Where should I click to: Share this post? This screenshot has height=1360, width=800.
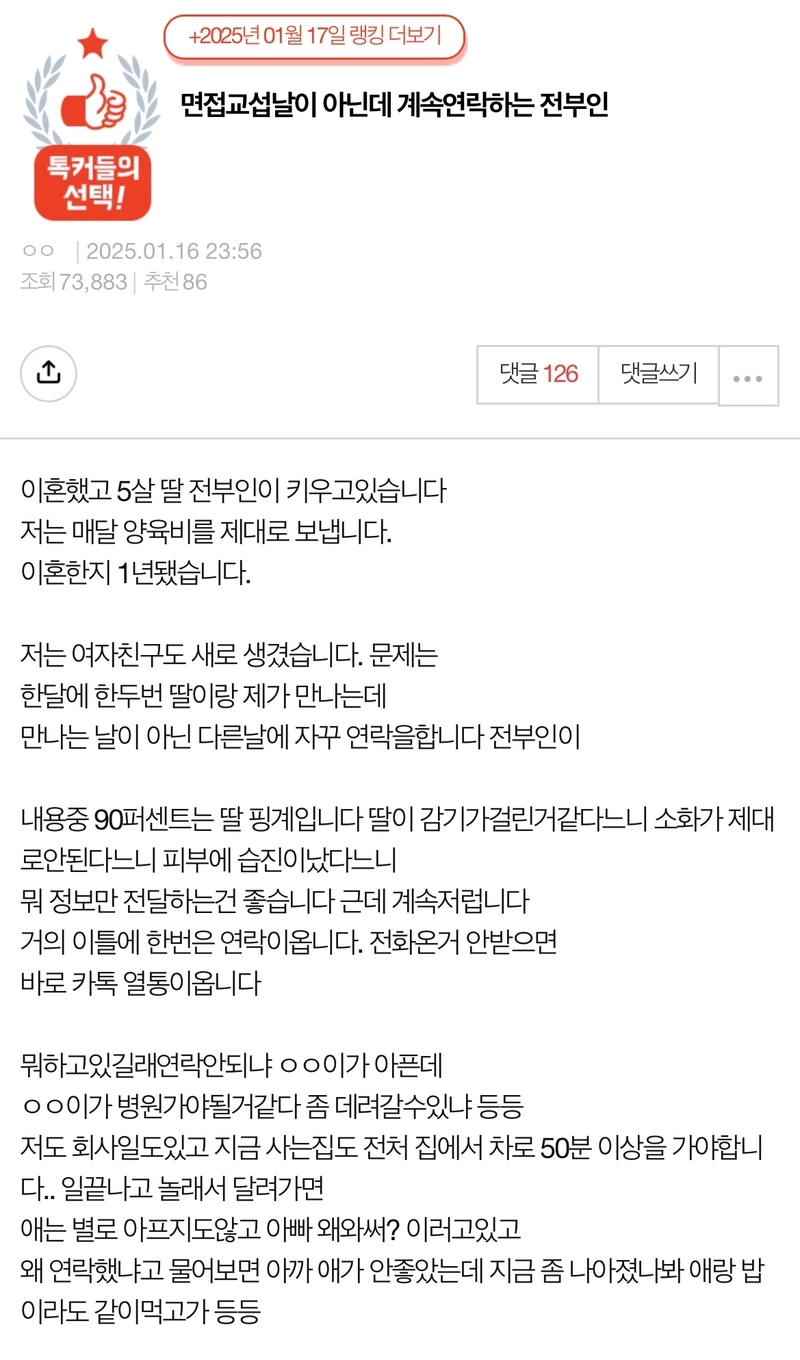48,373
